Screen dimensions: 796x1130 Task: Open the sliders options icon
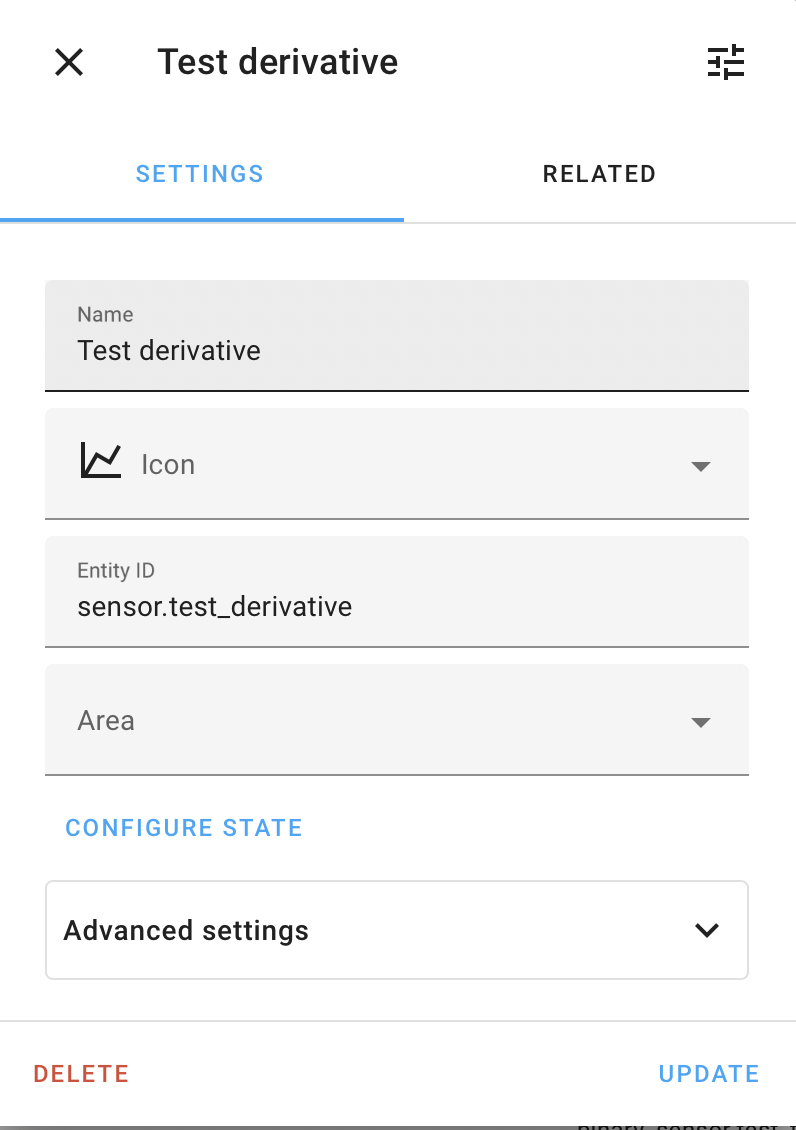725,62
